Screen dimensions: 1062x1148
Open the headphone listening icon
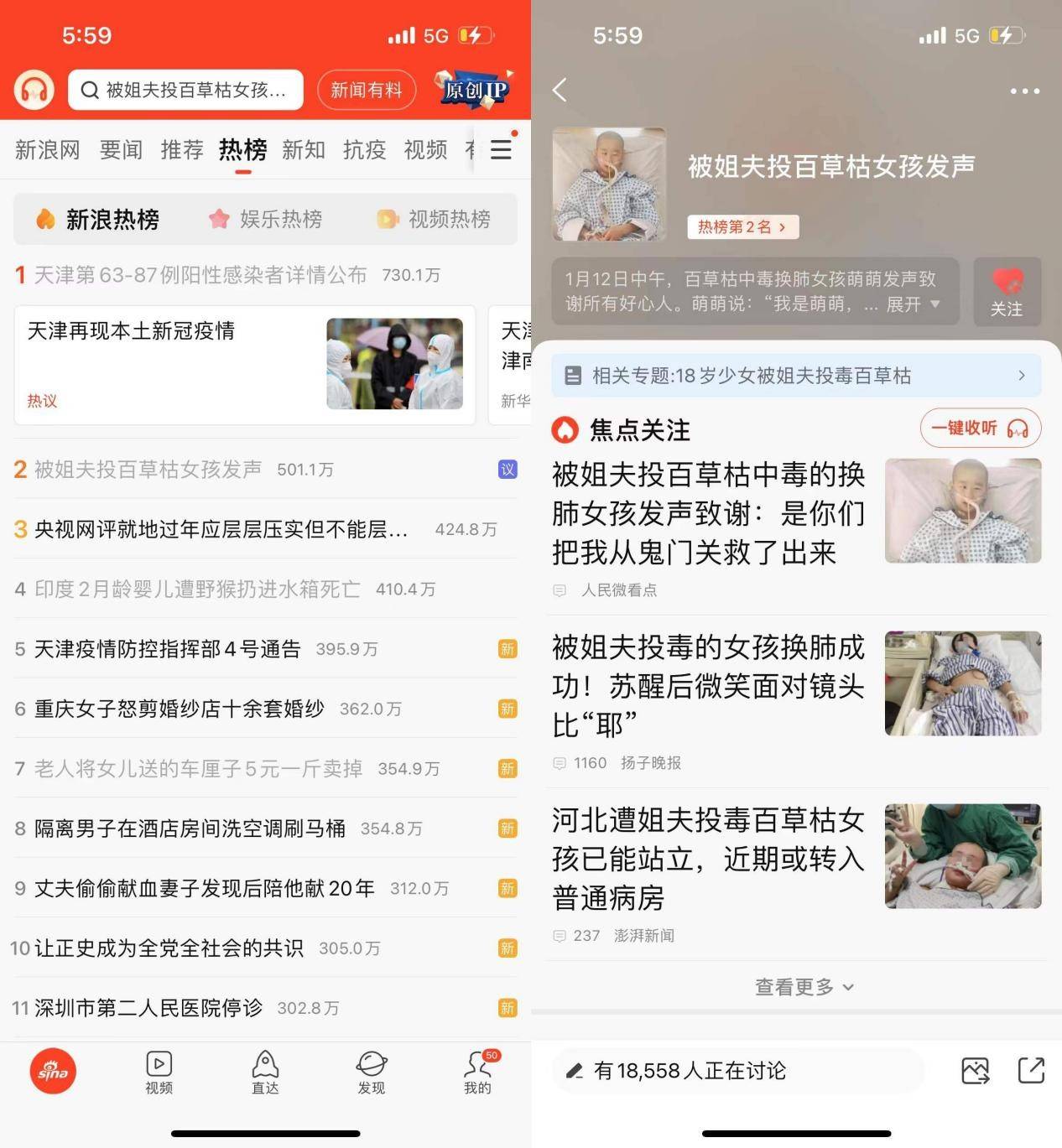pos(34,90)
